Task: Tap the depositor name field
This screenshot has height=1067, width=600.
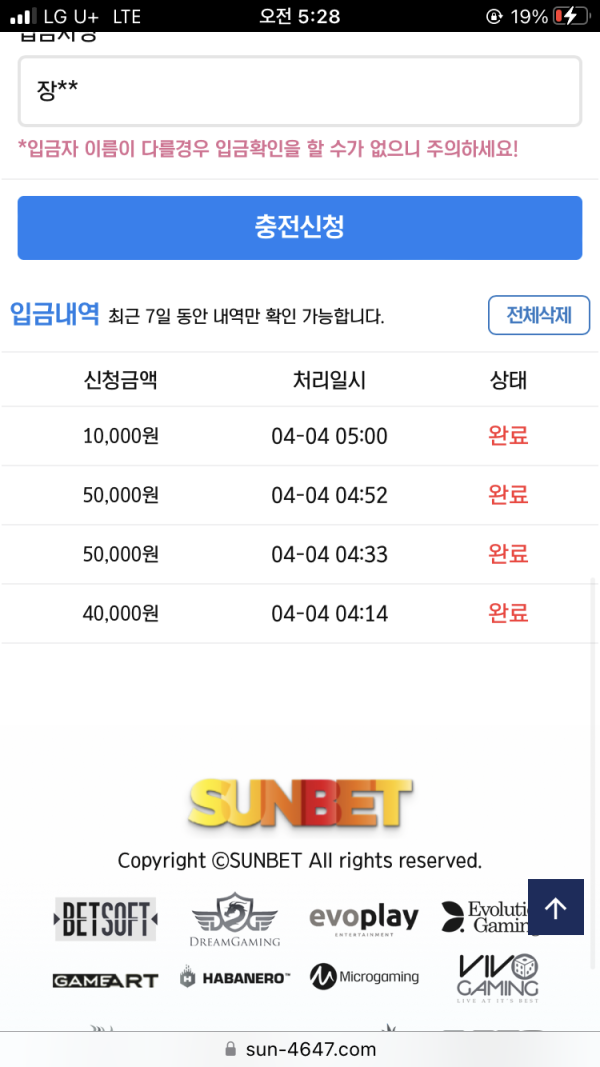Action: [299, 91]
